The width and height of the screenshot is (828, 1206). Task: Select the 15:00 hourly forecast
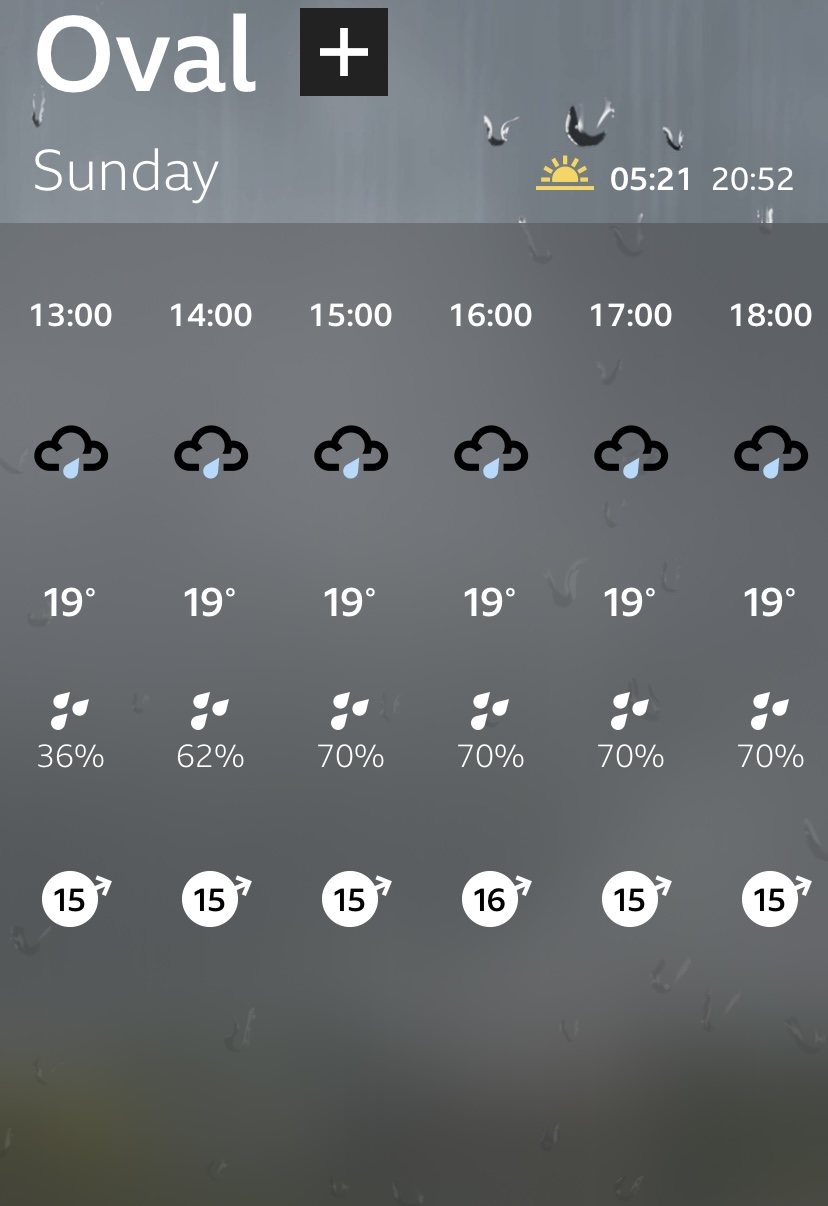coord(350,600)
